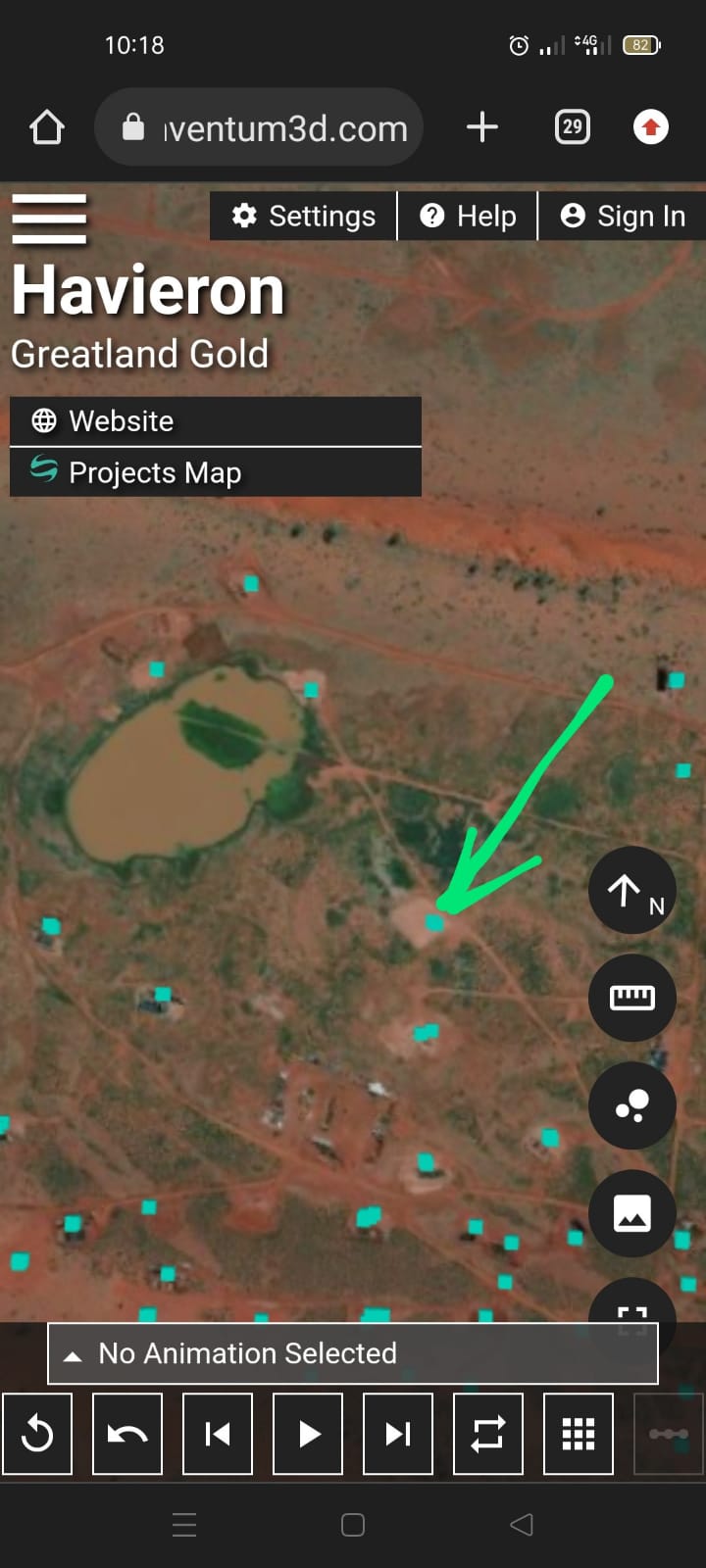Expand the No Animation Selected dropdown
The height and width of the screenshot is (1568, 706).
[x=353, y=1353]
